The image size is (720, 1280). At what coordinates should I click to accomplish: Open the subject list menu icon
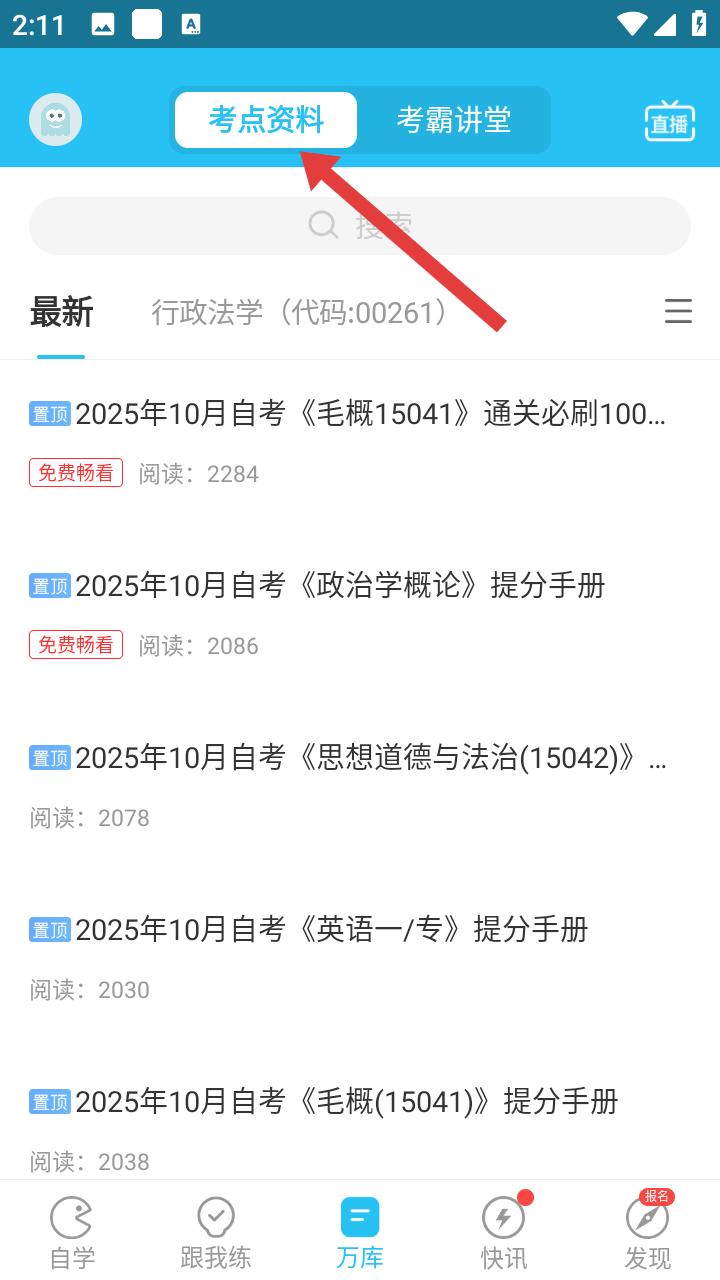[x=678, y=311]
